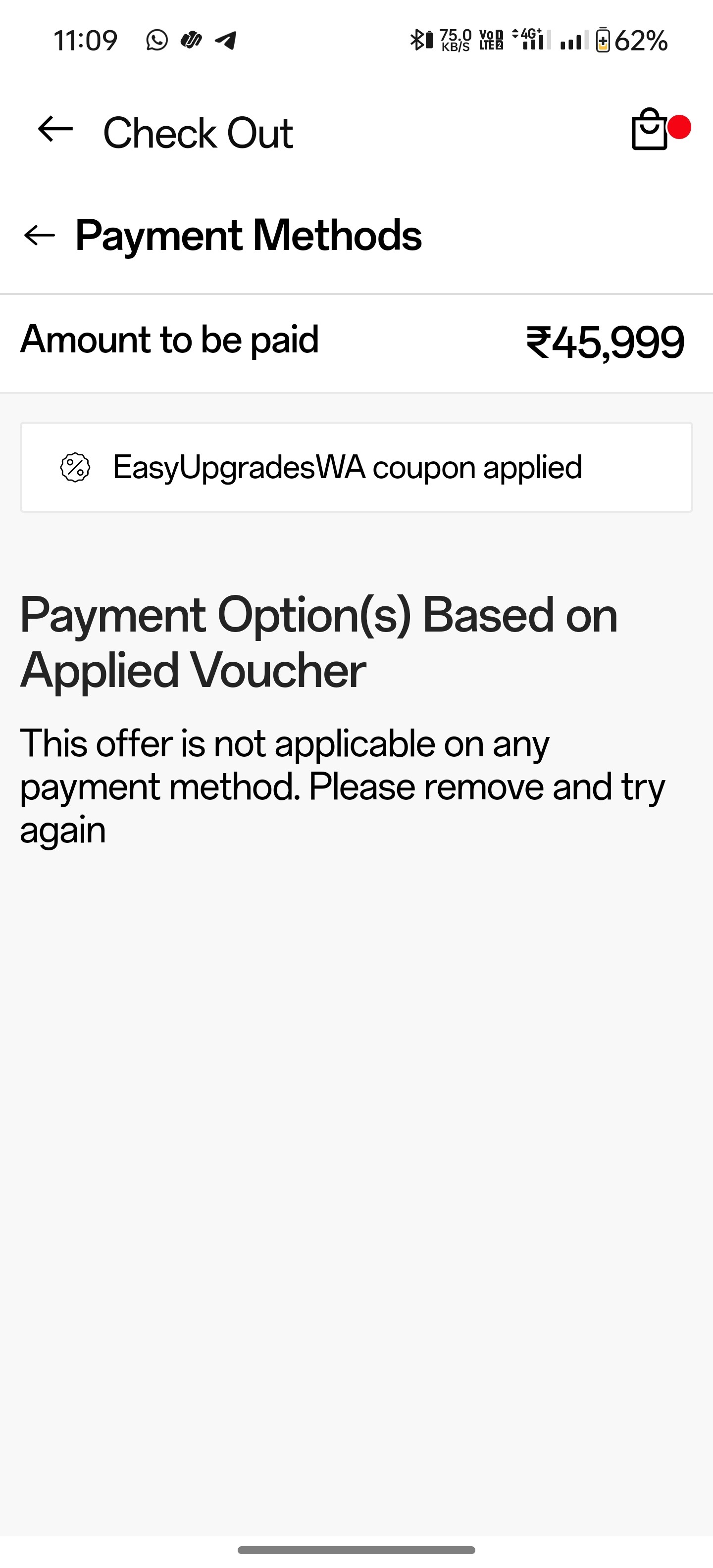Return from Payment Methods section
Image resolution: width=713 pixels, height=1568 pixels.
coord(40,236)
